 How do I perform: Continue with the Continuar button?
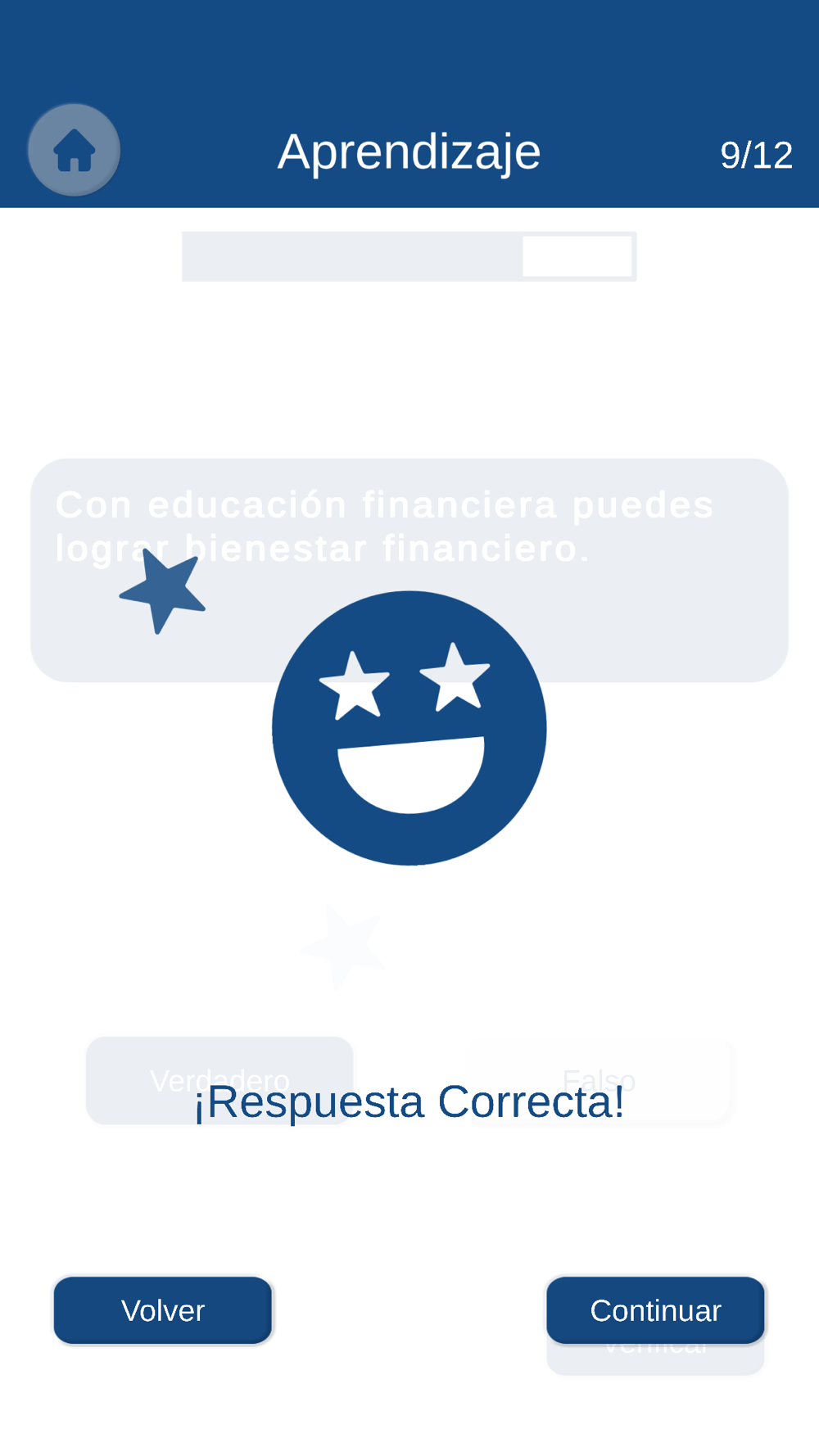coord(655,1310)
